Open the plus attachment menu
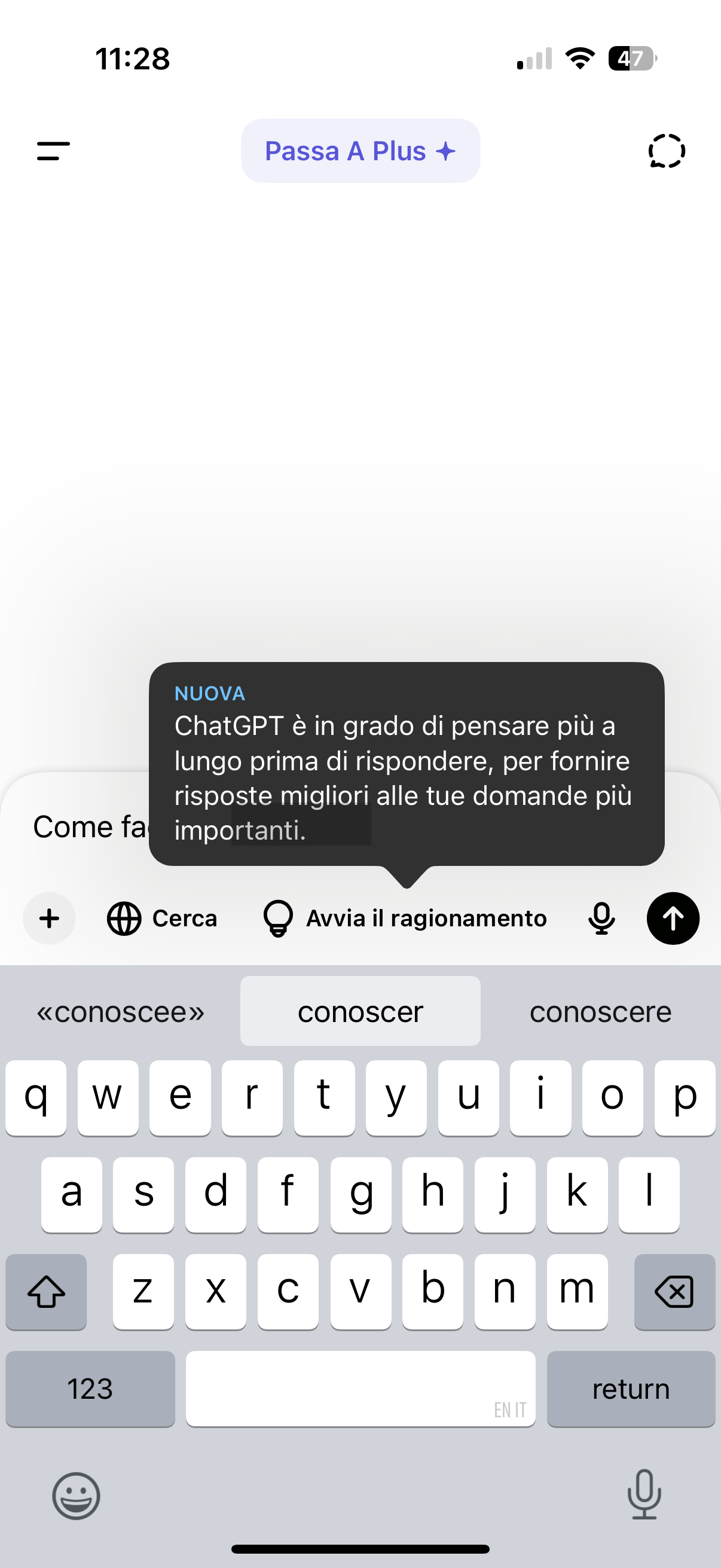This screenshot has width=721, height=1568. 49,918
